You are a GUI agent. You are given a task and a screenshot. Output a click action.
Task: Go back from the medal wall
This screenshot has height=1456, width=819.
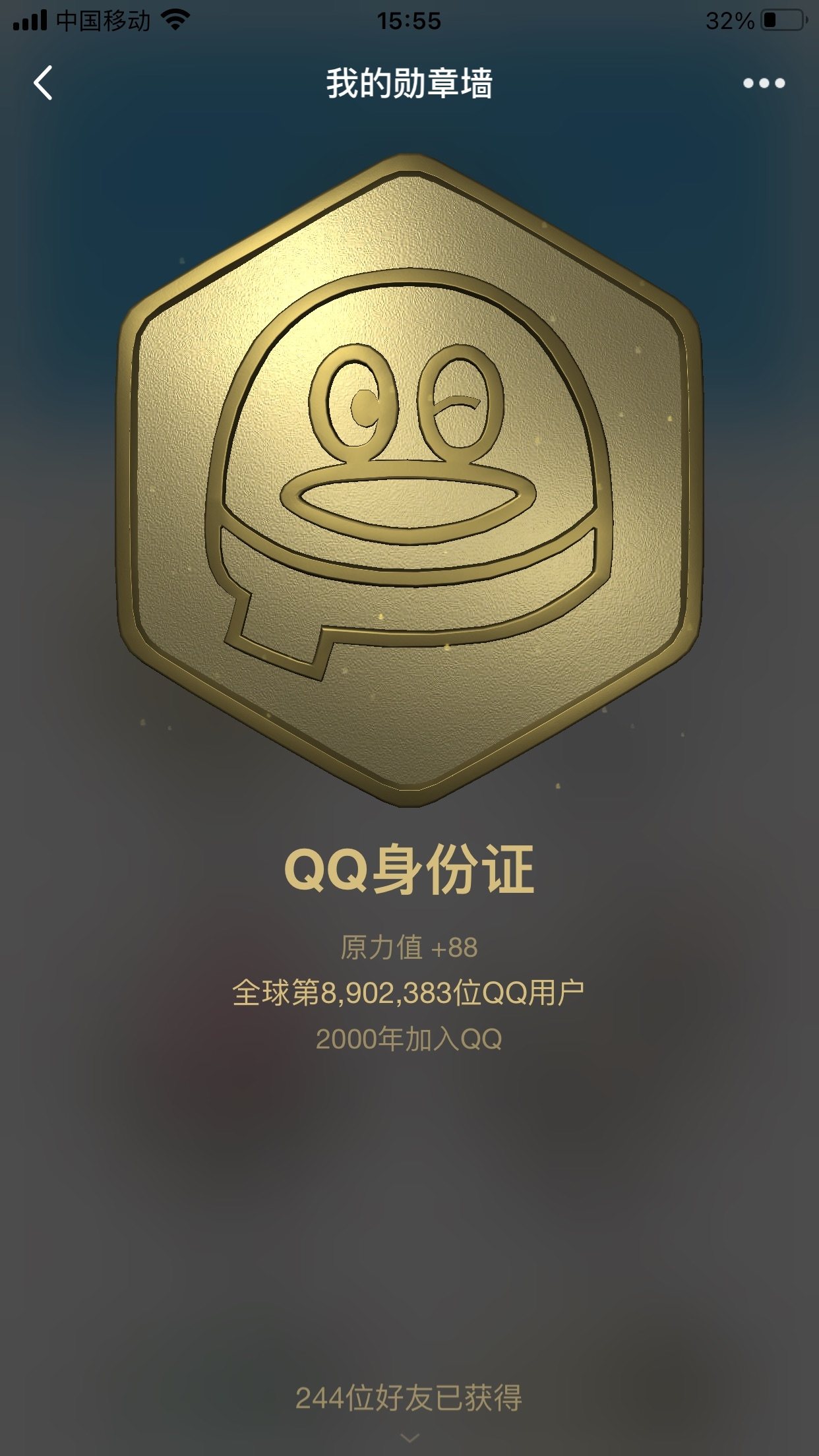[x=44, y=84]
